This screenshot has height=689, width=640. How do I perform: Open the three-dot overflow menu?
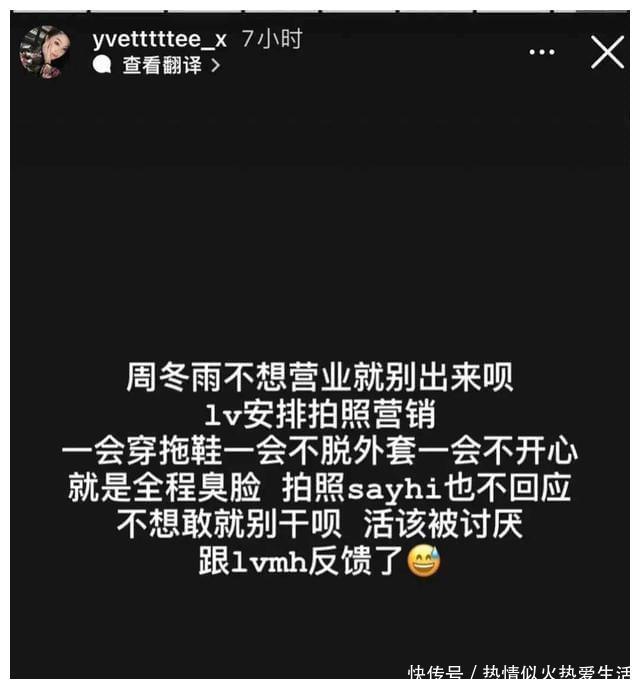(542, 52)
